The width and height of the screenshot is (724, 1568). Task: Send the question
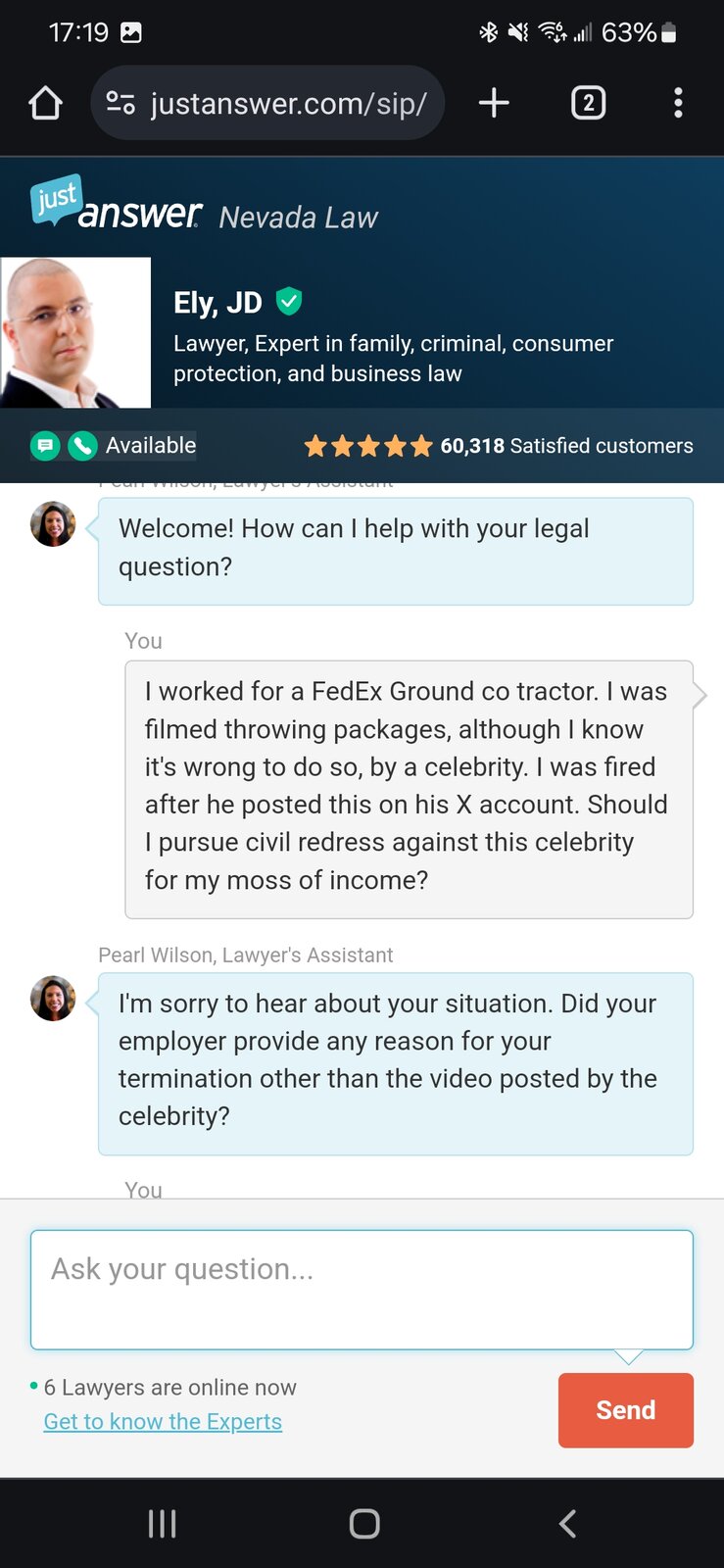pos(625,1410)
